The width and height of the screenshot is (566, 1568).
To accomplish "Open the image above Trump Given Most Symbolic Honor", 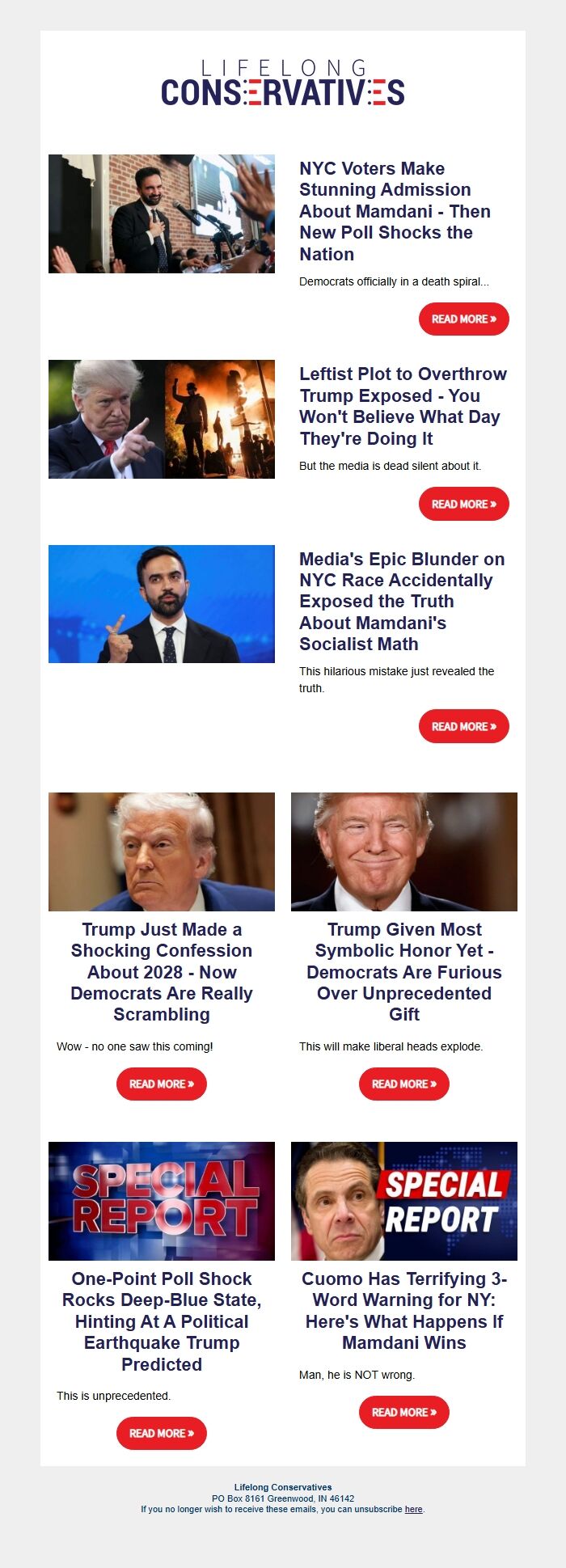I will click(x=403, y=852).
